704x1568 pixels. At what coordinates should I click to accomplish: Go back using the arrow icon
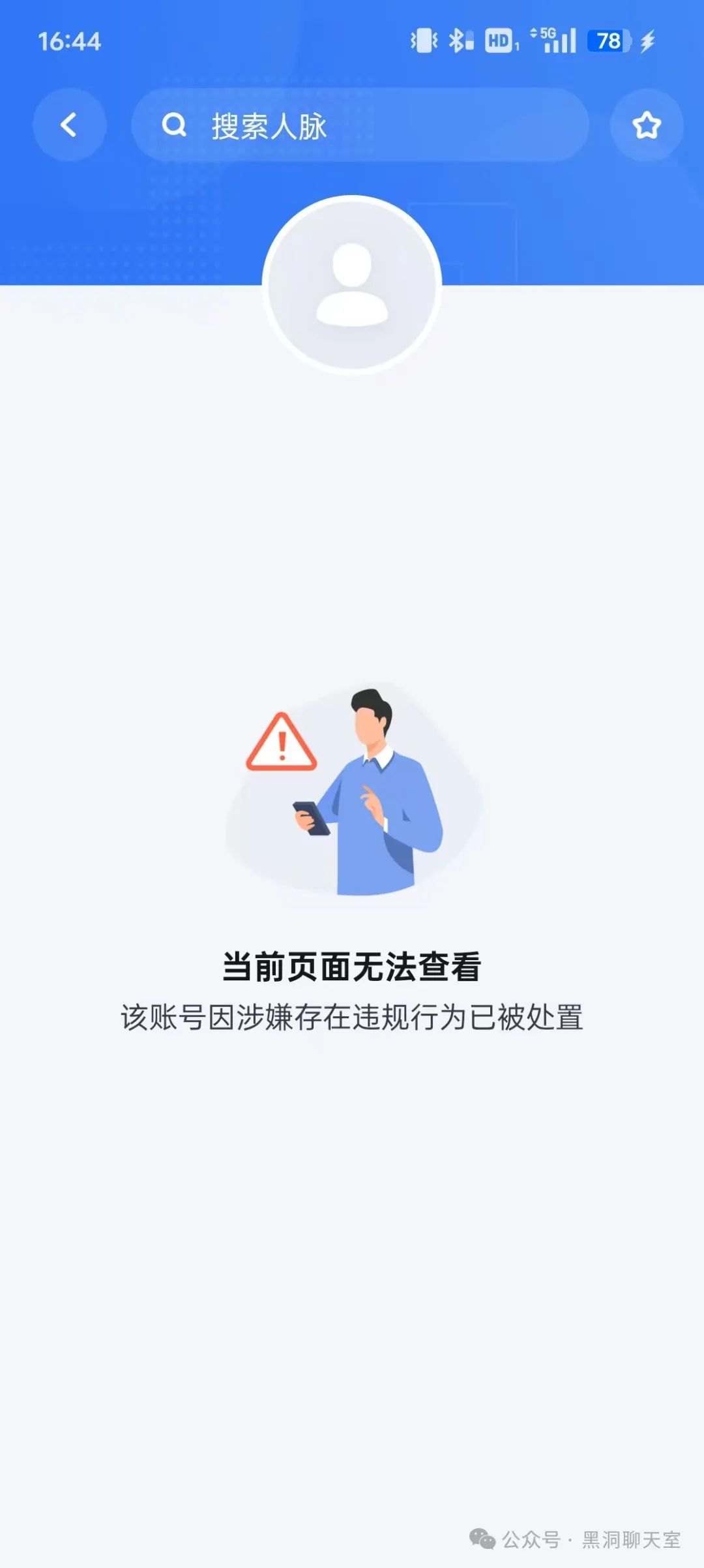69,125
